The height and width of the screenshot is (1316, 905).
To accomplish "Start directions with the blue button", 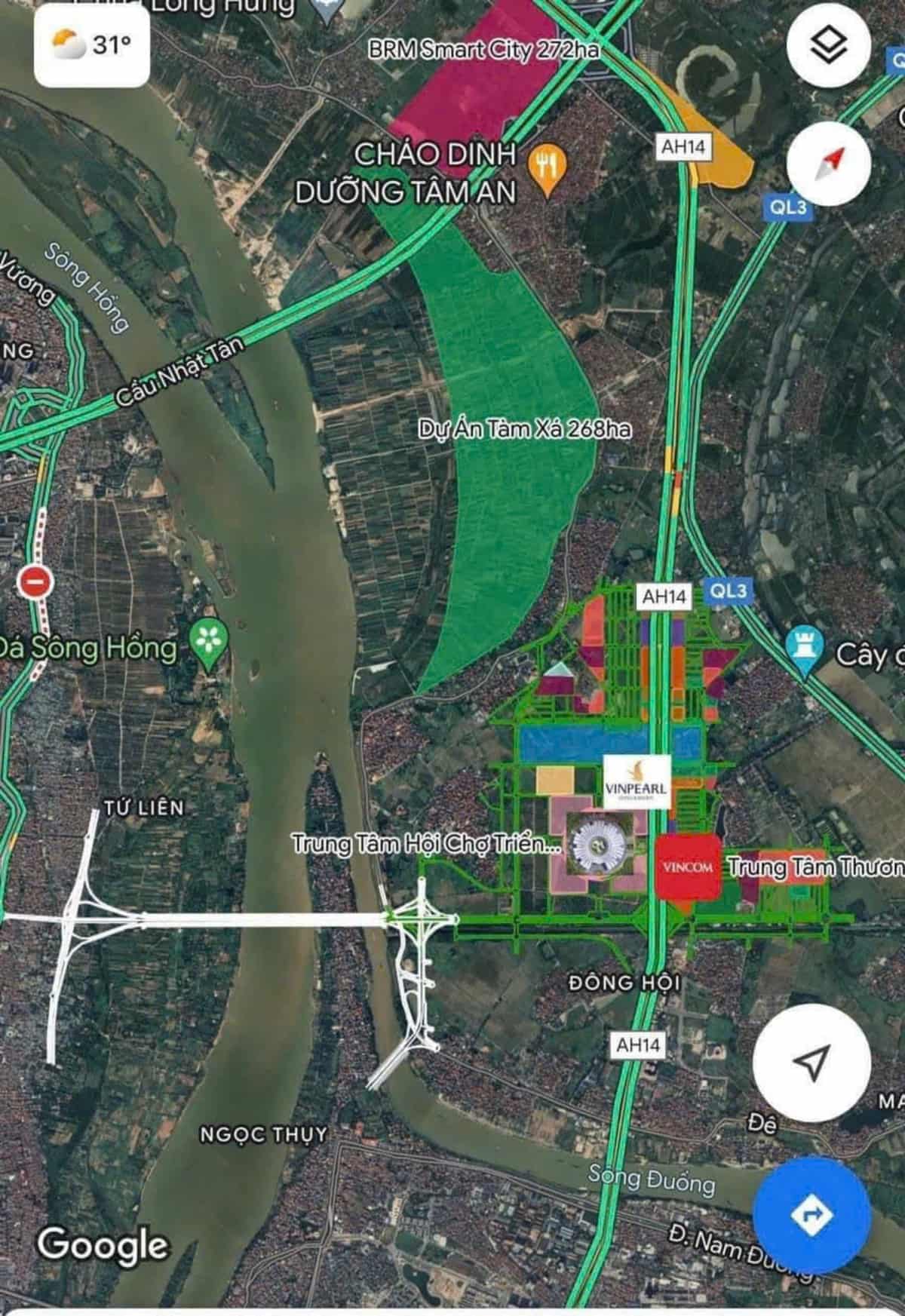I will point(811,1215).
